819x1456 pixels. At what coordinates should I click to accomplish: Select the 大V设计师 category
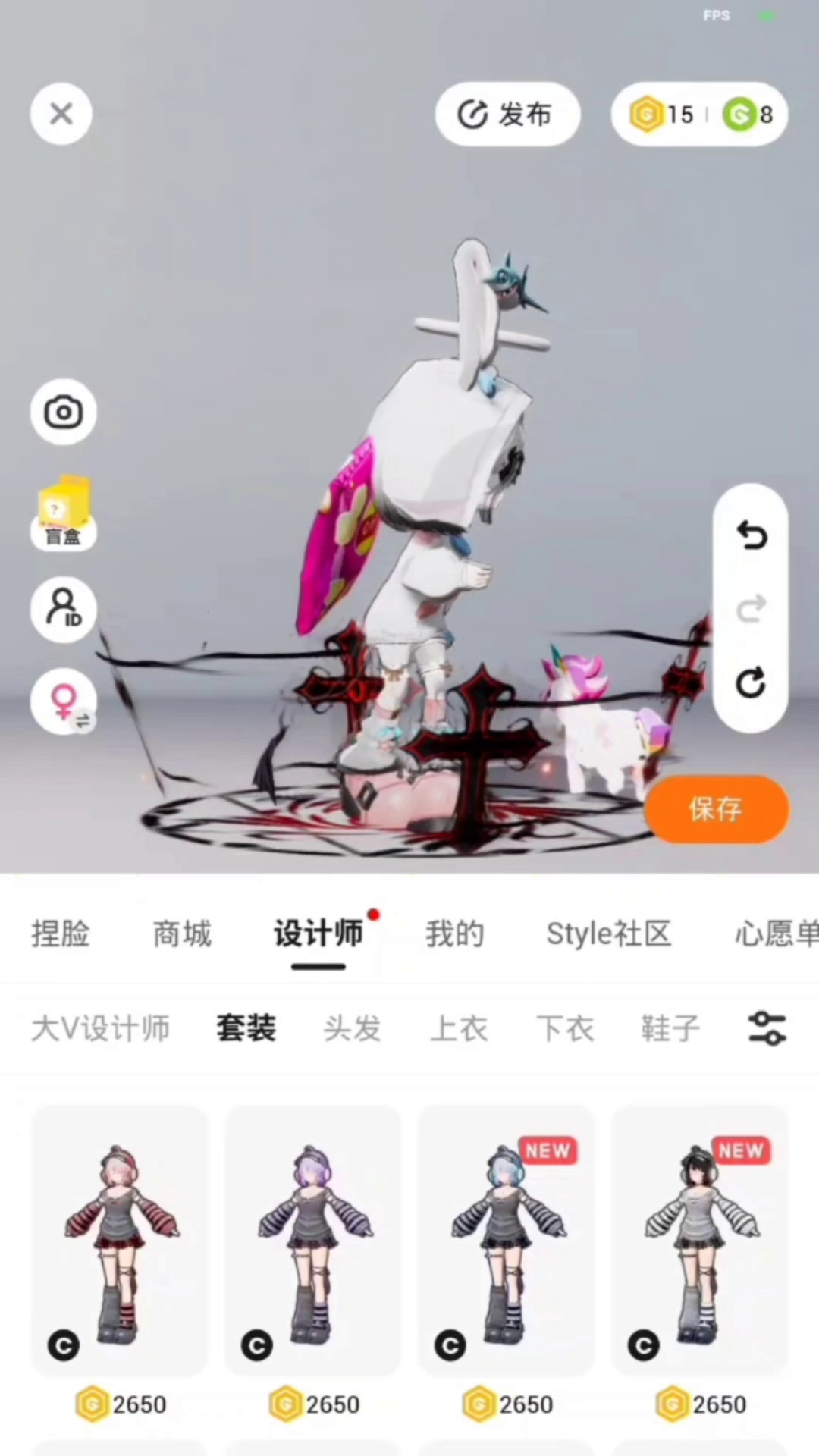[100, 1029]
